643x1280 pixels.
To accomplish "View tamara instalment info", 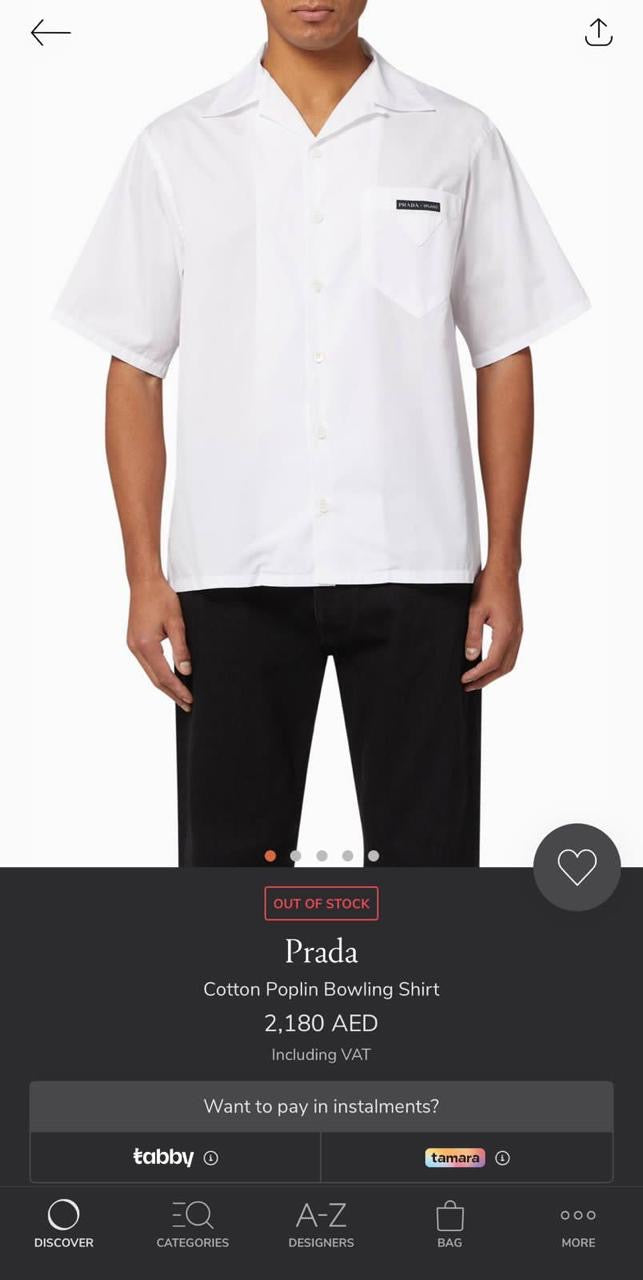I will pyautogui.click(x=502, y=1158).
